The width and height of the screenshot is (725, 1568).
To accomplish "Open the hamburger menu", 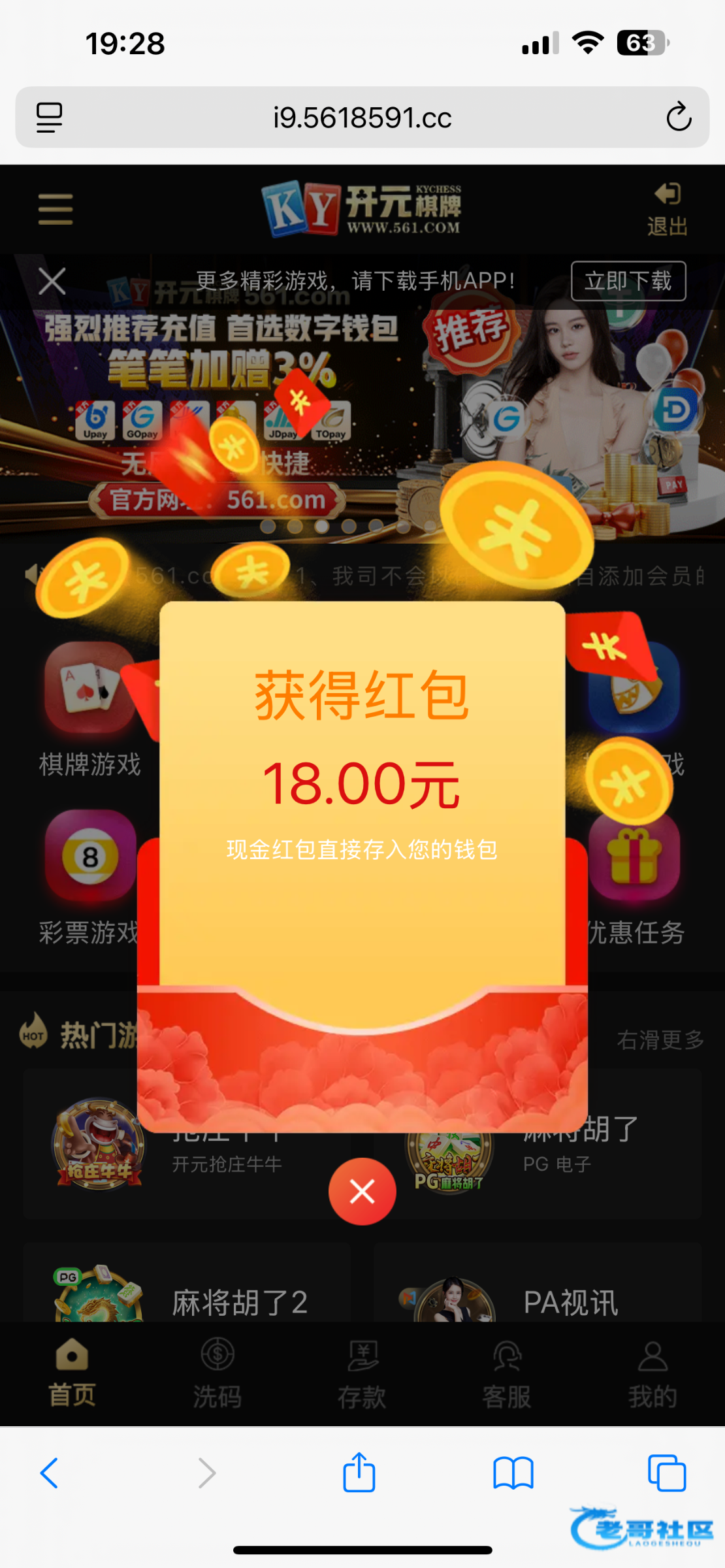I will pos(56,209).
